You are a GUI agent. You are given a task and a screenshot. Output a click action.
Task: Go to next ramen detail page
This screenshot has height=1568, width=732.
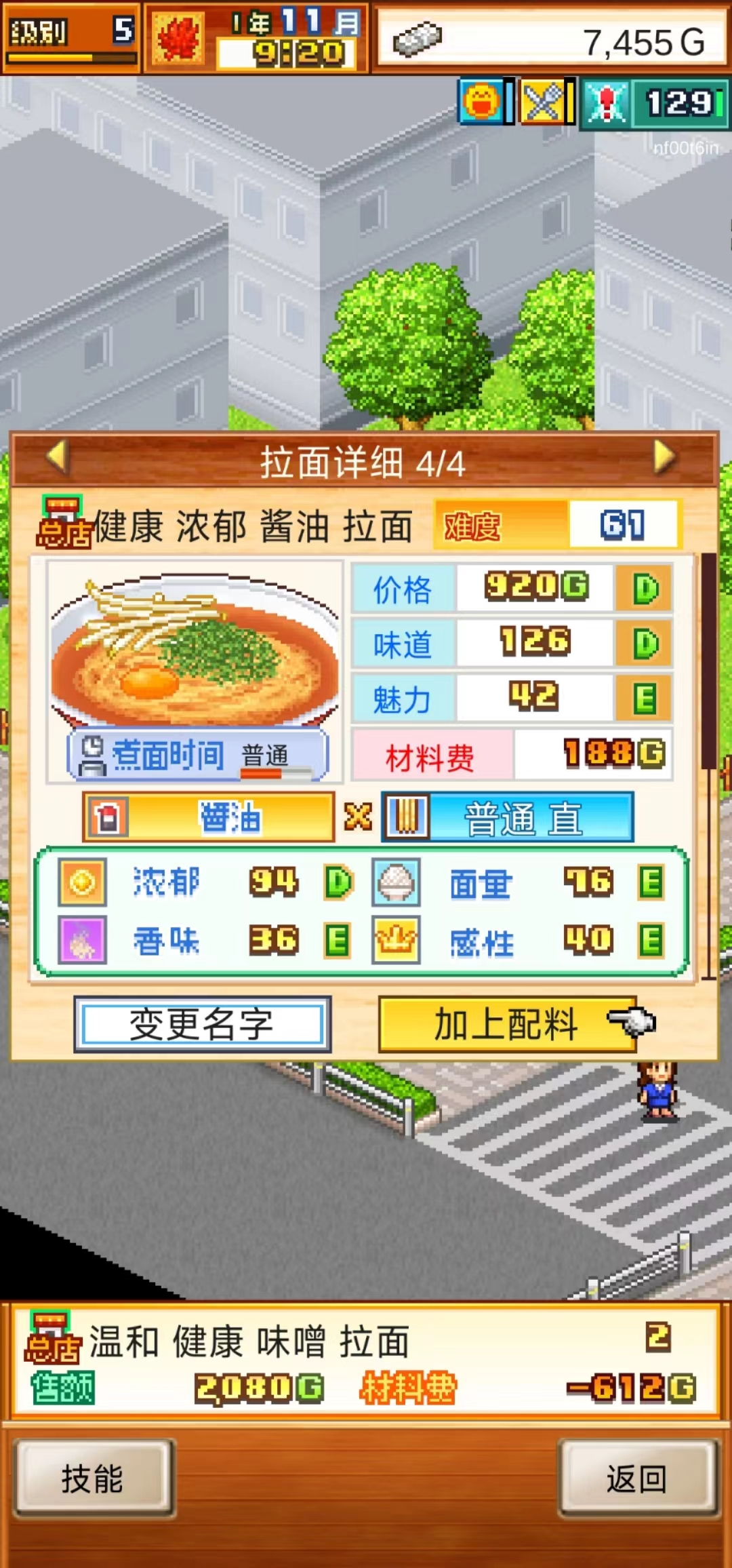(x=665, y=457)
